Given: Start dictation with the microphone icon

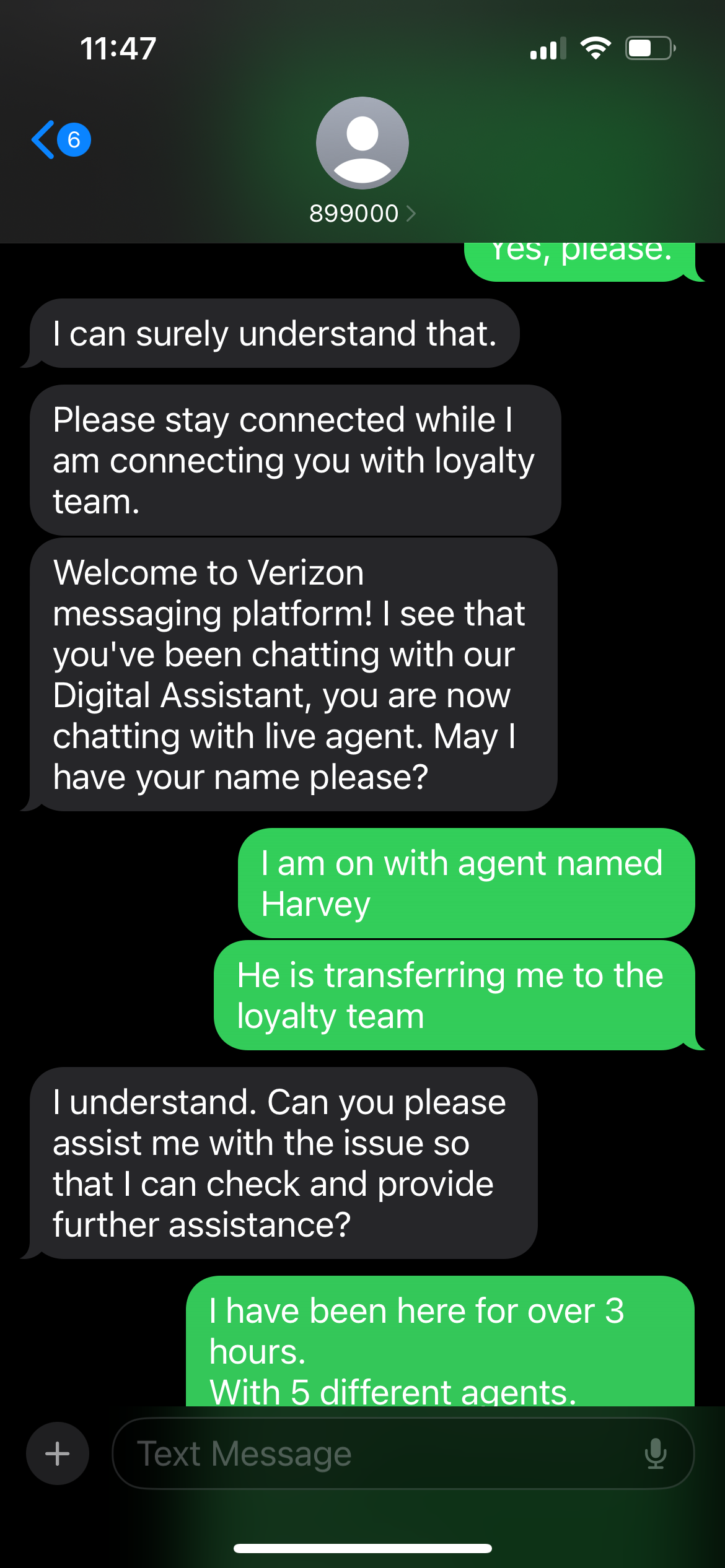Looking at the screenshot, I should coord(656,1453).
